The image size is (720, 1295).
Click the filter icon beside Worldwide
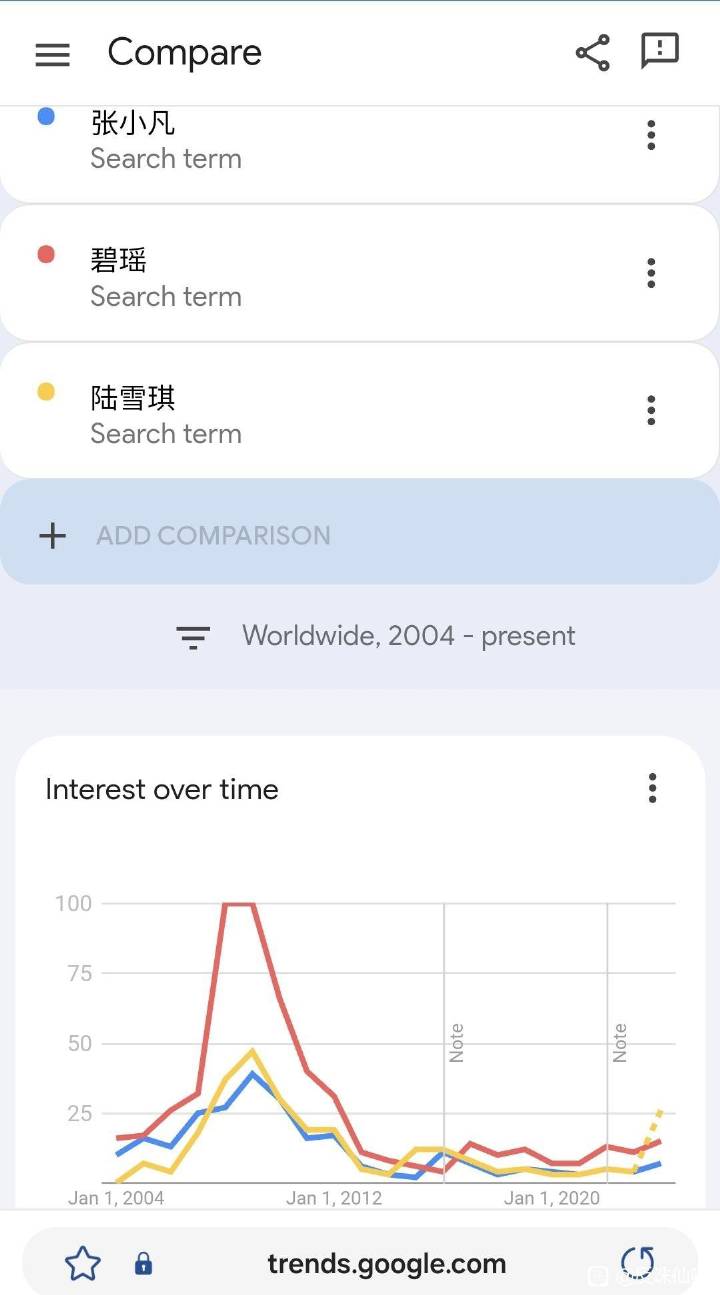pyautogui.click(x=192, y=636)
